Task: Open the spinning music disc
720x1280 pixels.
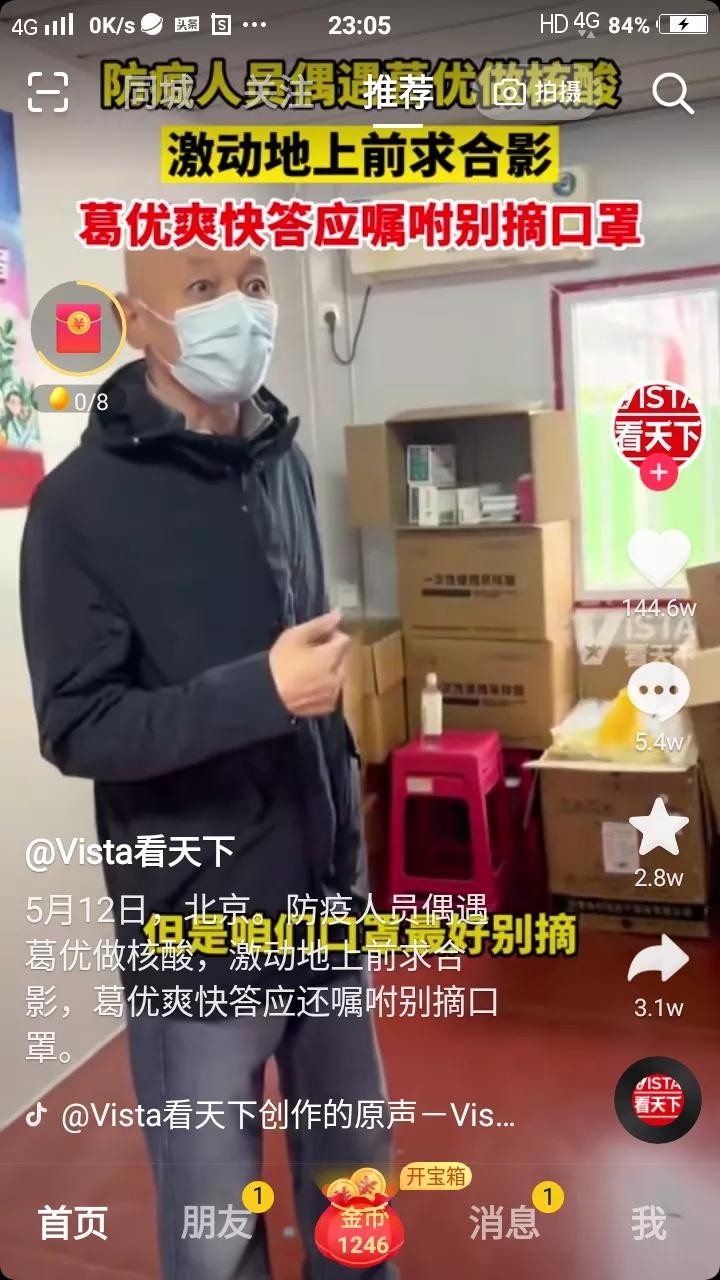Action: click(x=657, y=1100)
